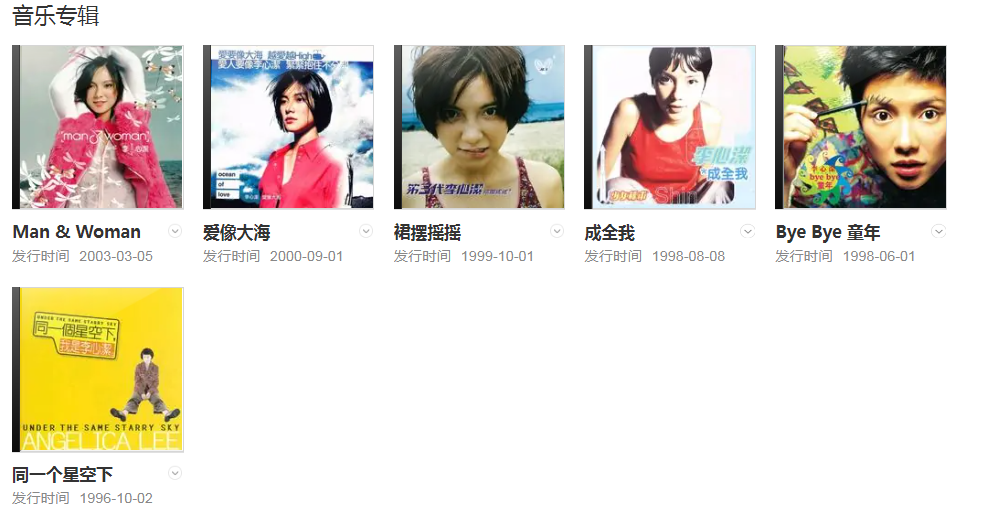Open the 爱像大海 album cover
This screenshot has height=527, width=989.
click(x=288, y=127)
